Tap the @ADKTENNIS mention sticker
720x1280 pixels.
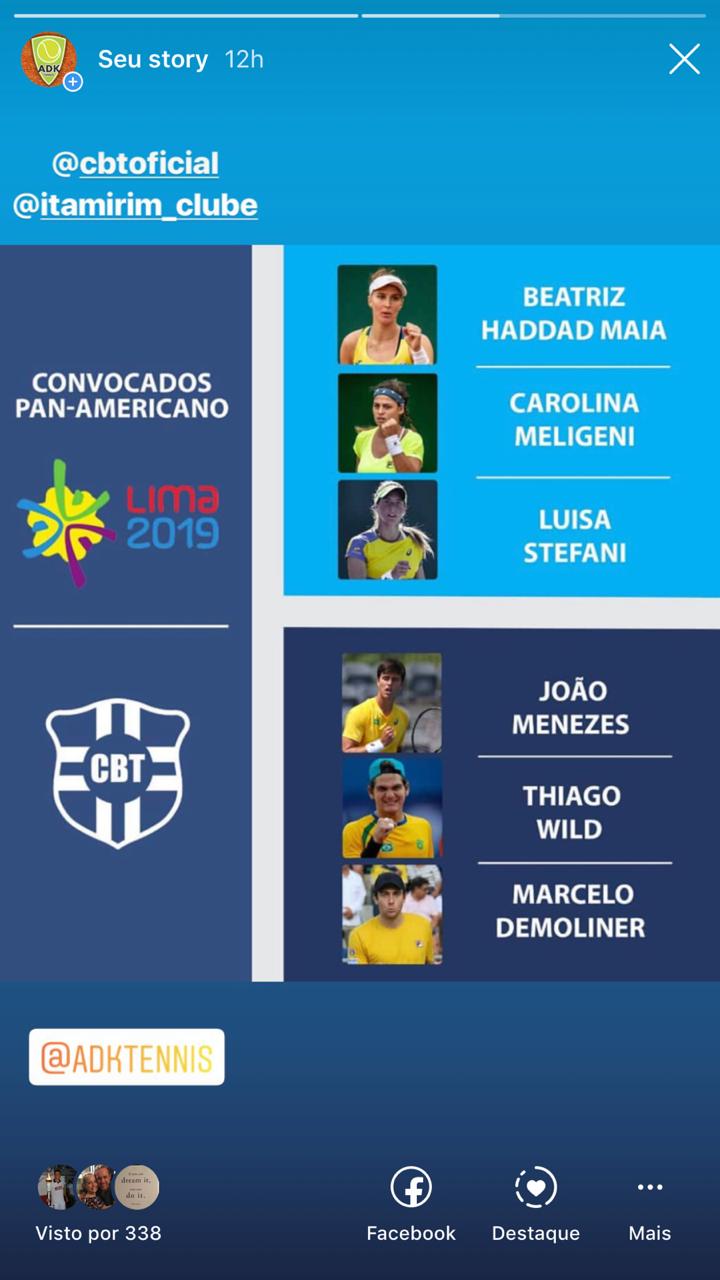pos(127,1058)
